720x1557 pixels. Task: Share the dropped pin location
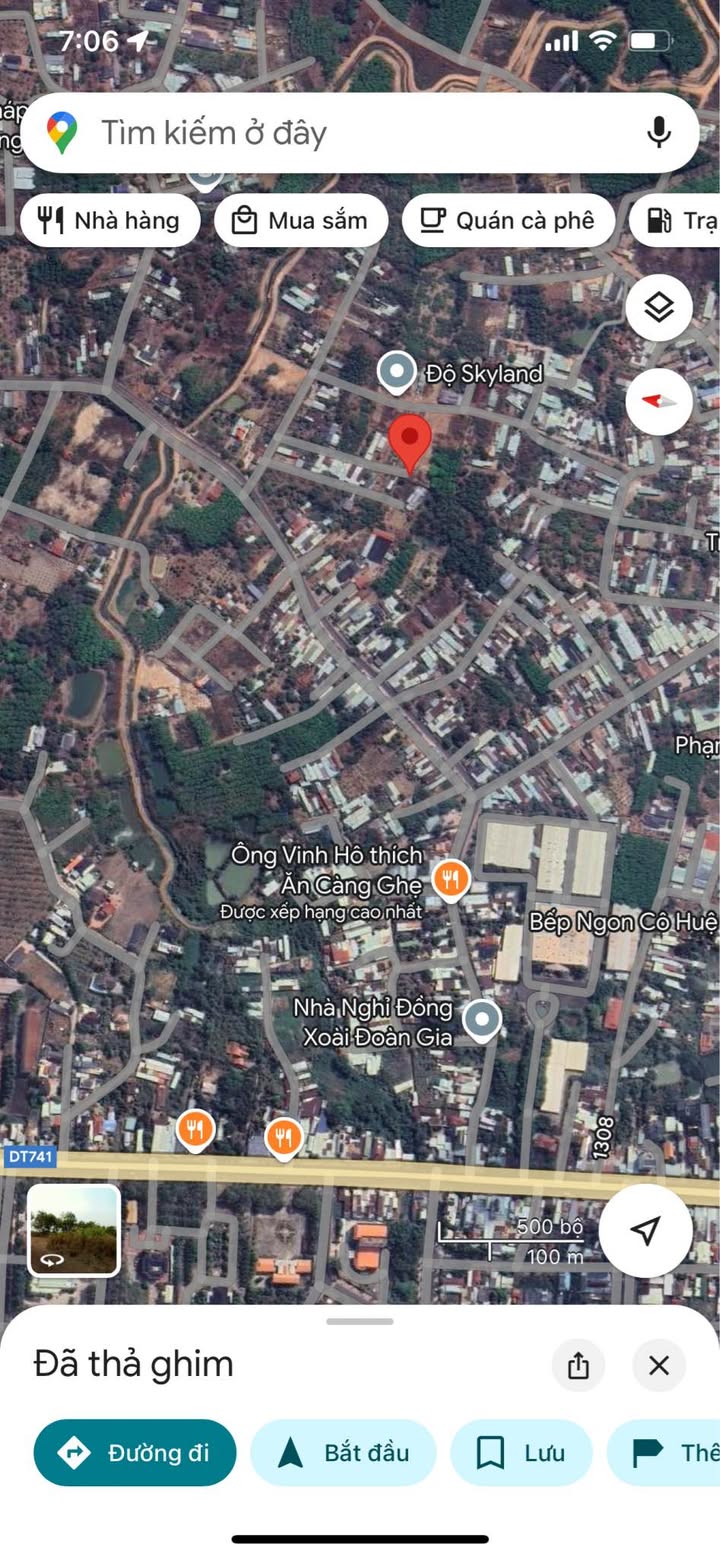tap(578, 1366)
